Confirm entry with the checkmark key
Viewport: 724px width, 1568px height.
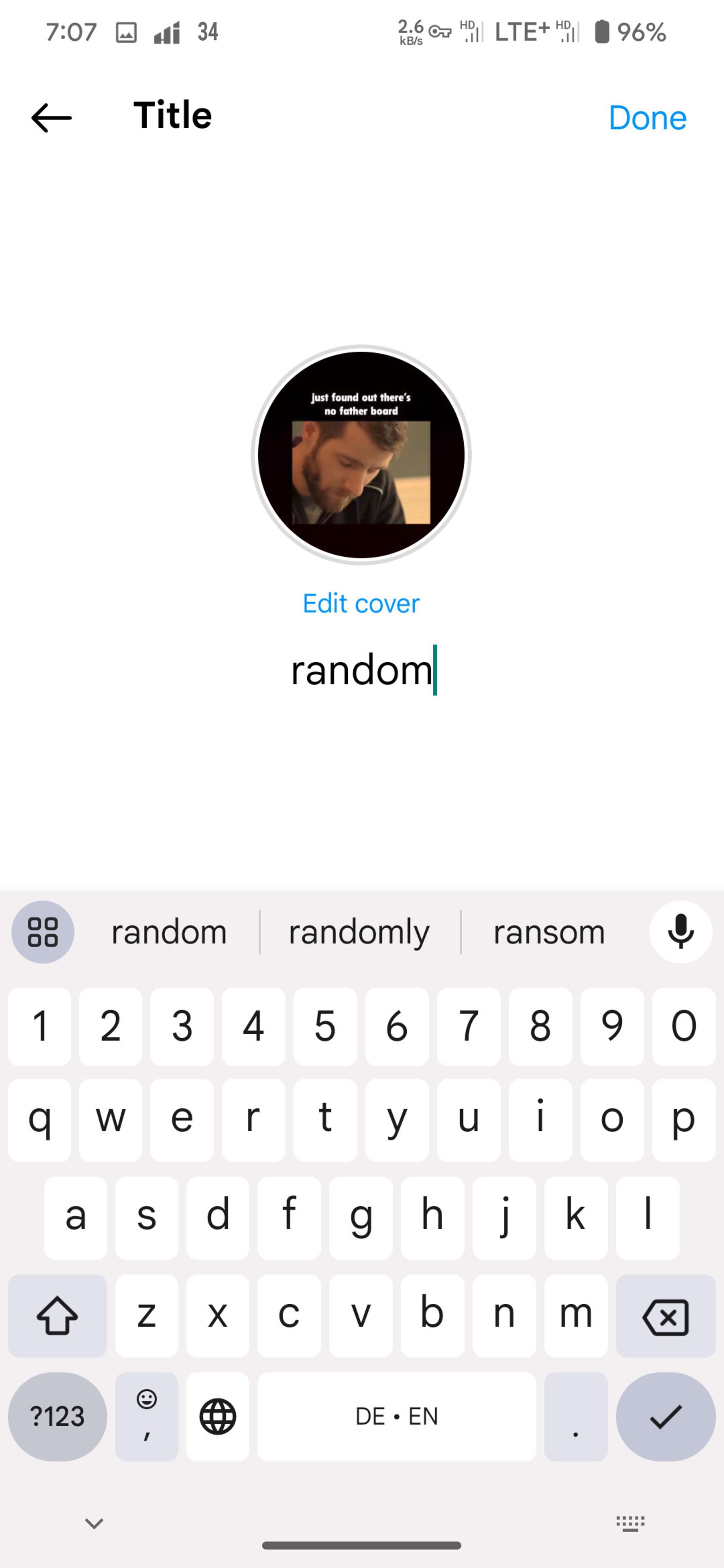pos(665,1416)
